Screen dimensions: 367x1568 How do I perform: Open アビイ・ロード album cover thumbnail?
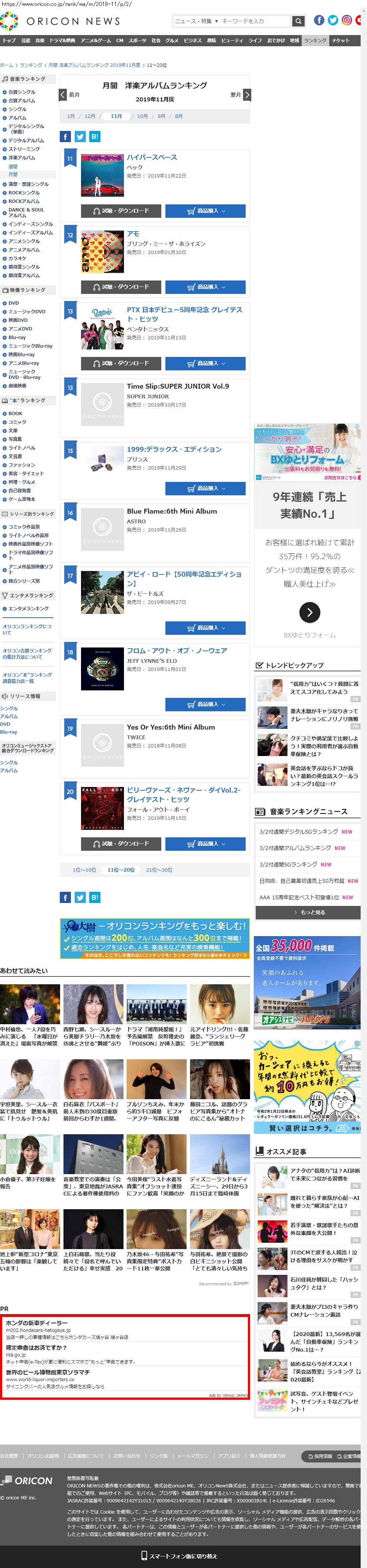(102, 592)
